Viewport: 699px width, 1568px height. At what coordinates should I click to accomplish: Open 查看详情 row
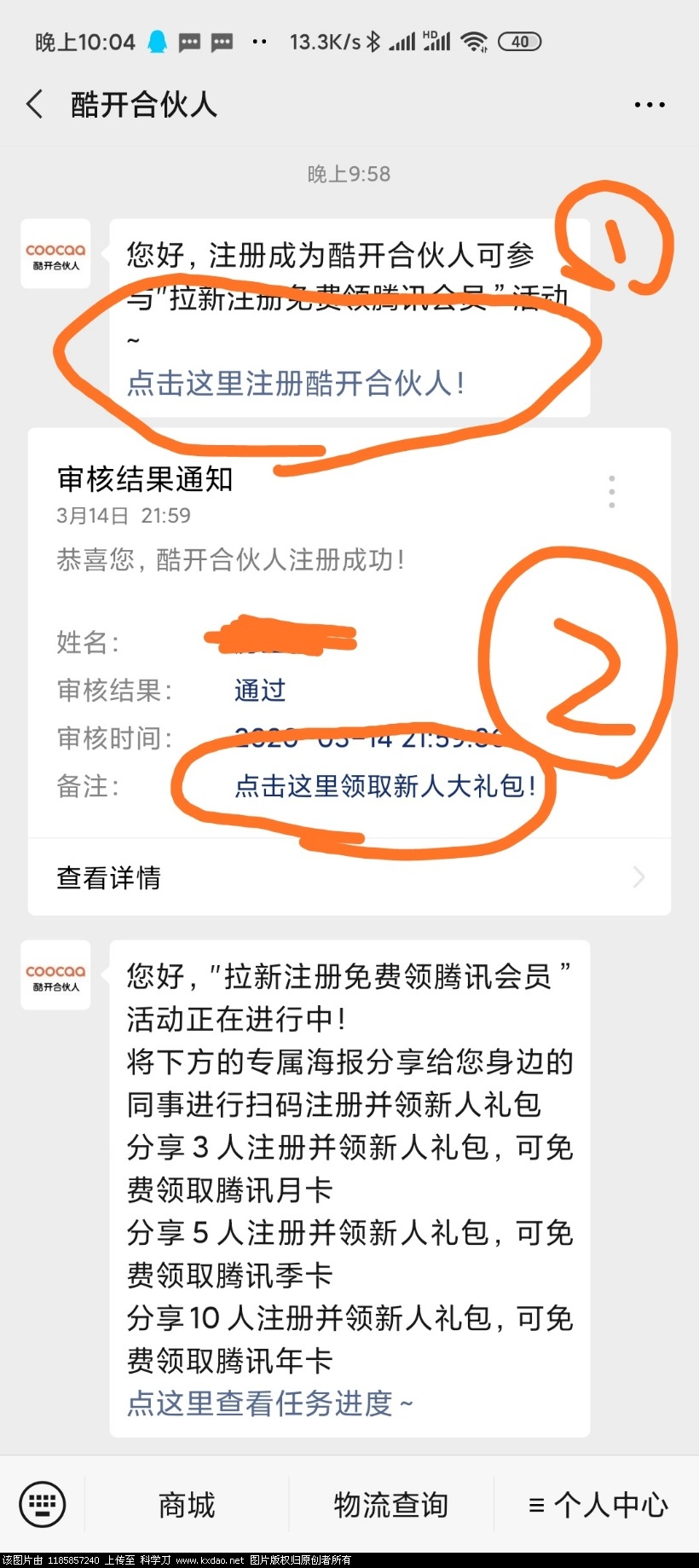[x=349, y=877]
